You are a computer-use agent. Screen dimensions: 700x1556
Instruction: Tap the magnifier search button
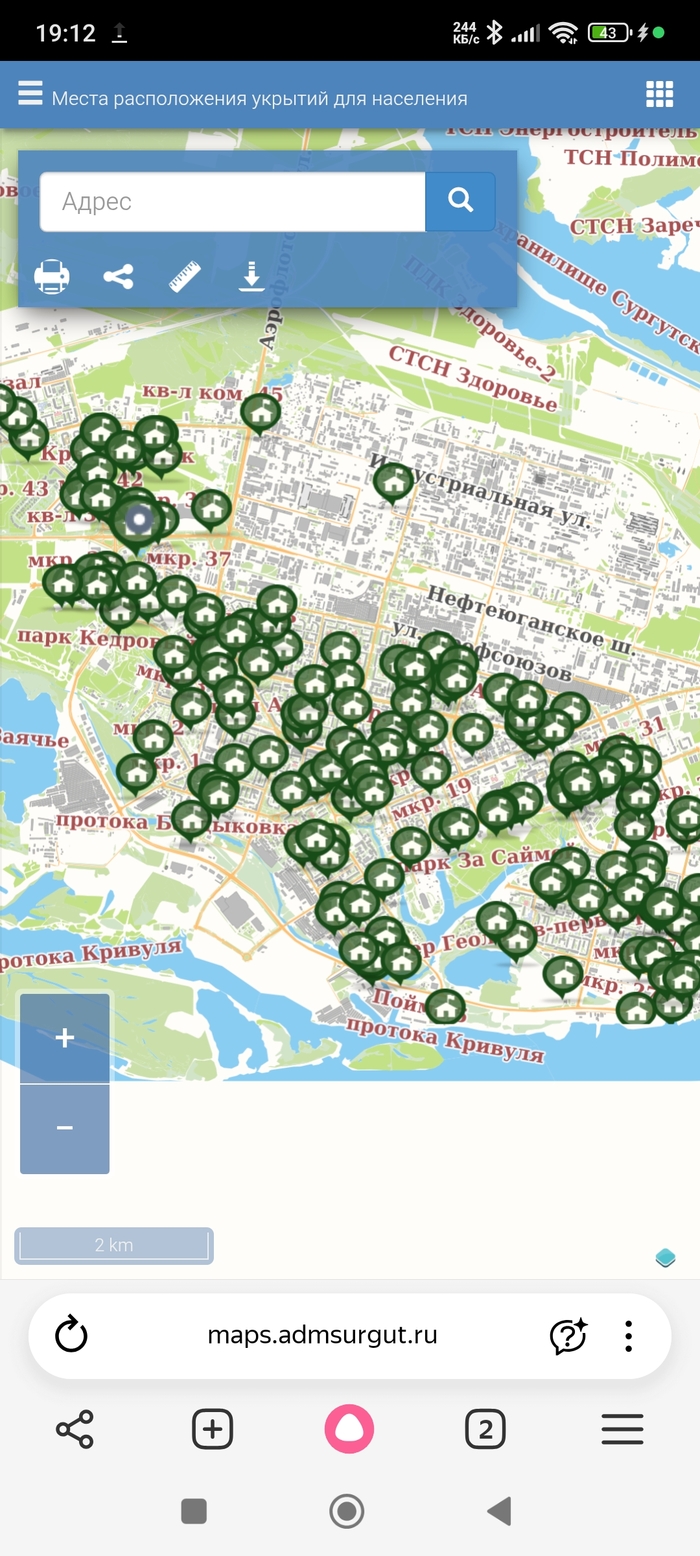tap(460, 201)
